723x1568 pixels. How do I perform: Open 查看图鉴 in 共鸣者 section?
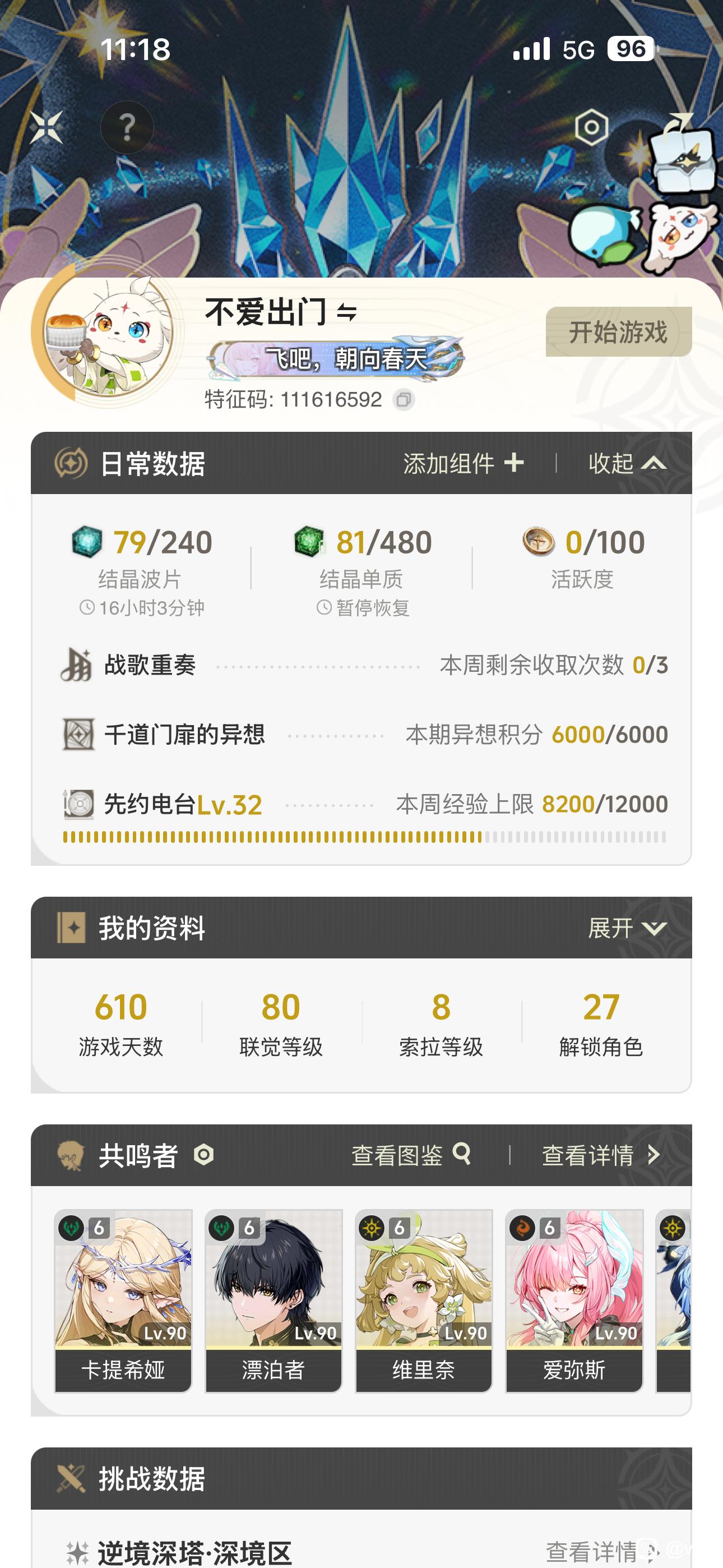pos(411,1155)
